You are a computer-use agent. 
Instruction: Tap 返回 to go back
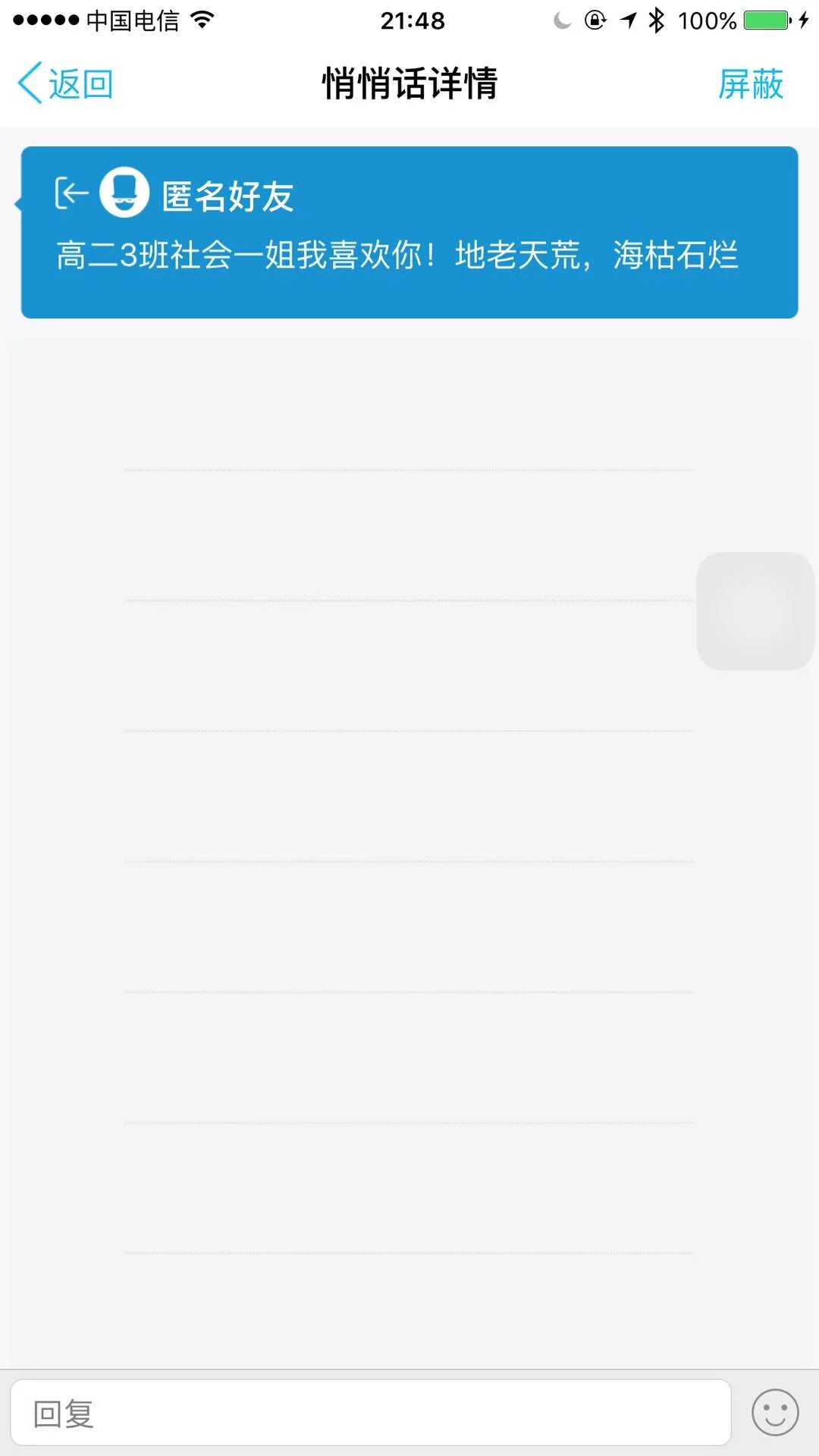pyautogui.click(x=65, y=83)
